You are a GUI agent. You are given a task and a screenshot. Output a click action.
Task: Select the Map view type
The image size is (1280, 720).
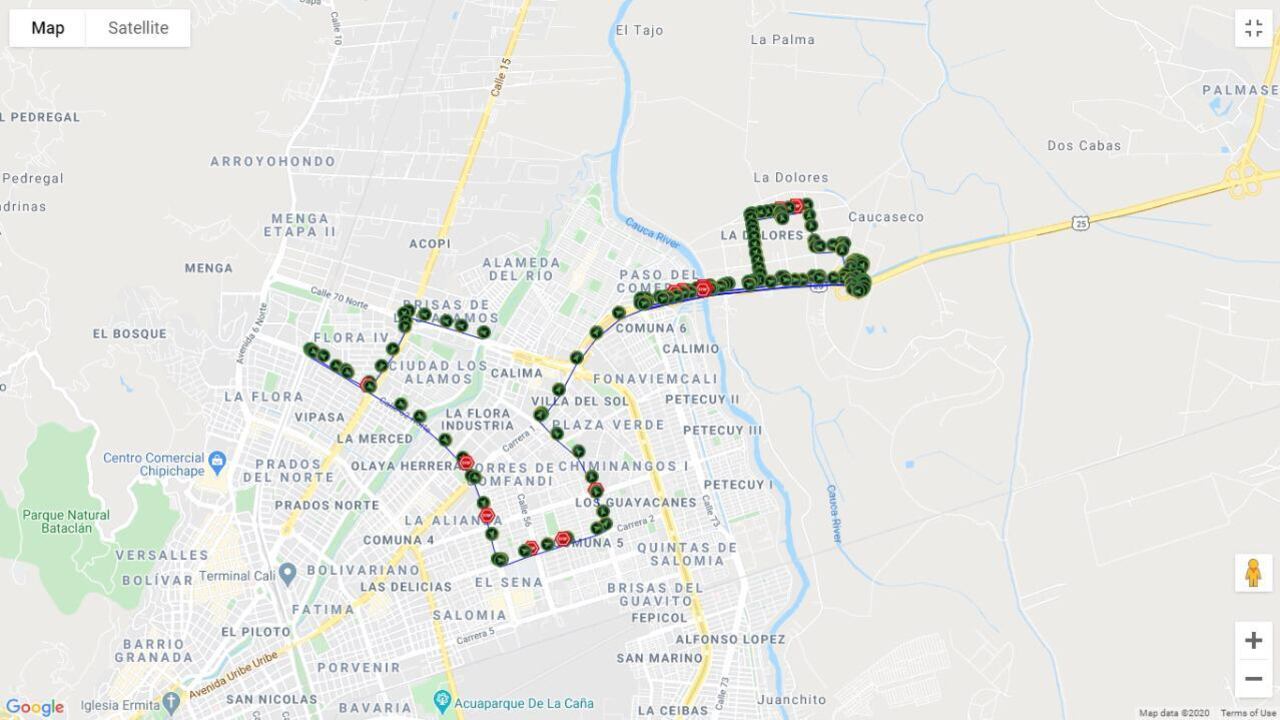click(48, 28)
